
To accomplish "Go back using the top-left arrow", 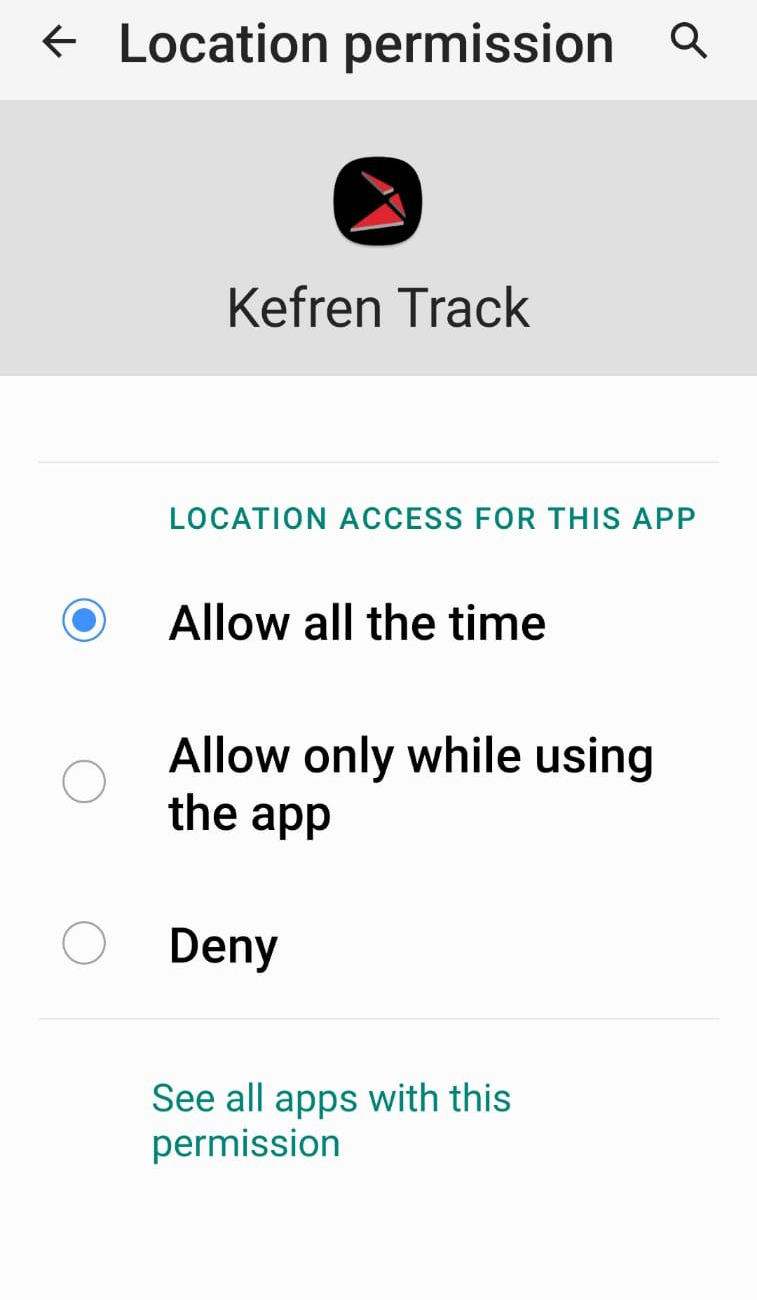I will [59, 42].
